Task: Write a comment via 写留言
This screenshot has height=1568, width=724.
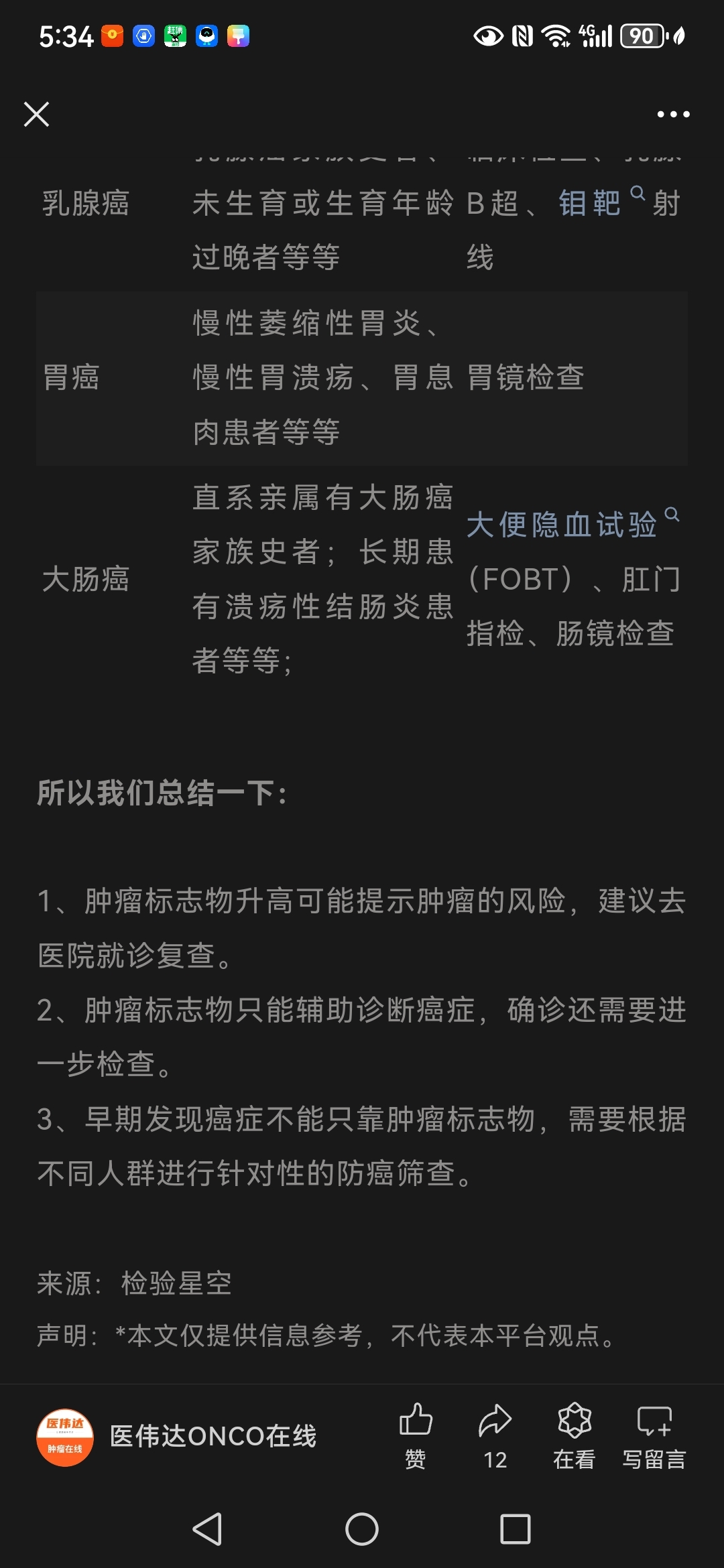Action: (x=654, y=1436)
